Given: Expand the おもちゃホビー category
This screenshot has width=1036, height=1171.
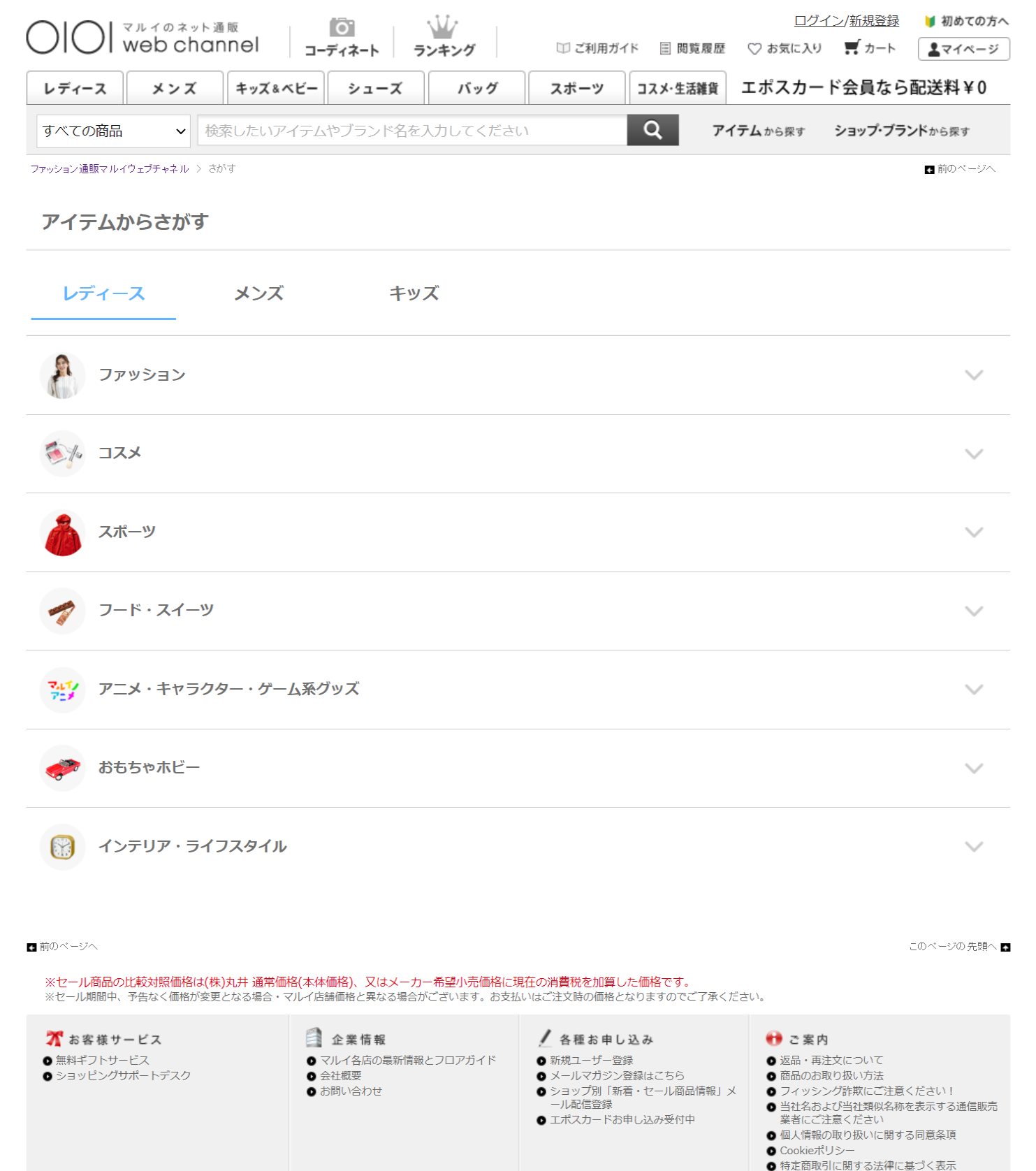Looking at the screenshot, I should [x=518, y=768].
